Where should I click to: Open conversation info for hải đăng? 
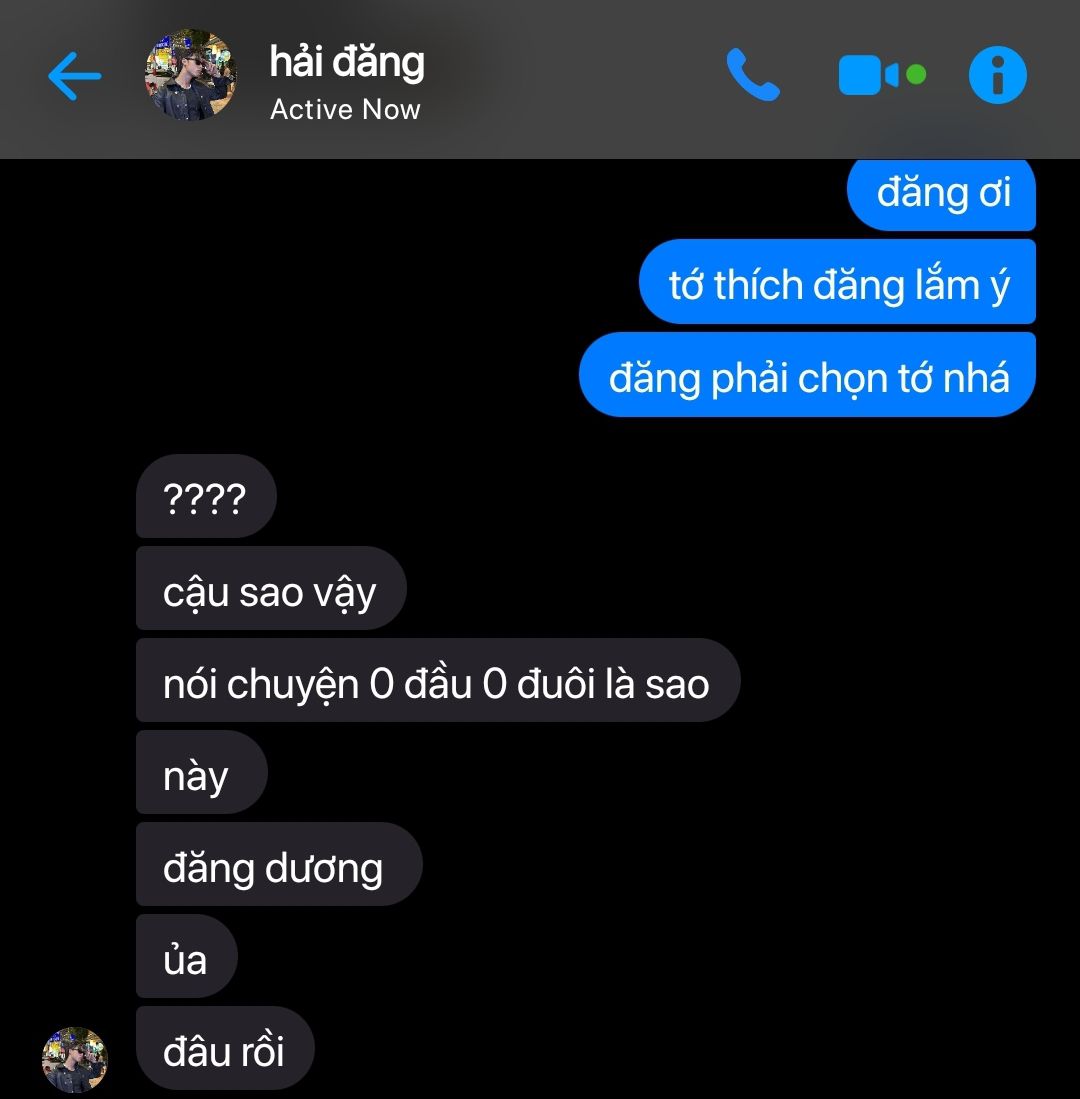pos(997,76)
